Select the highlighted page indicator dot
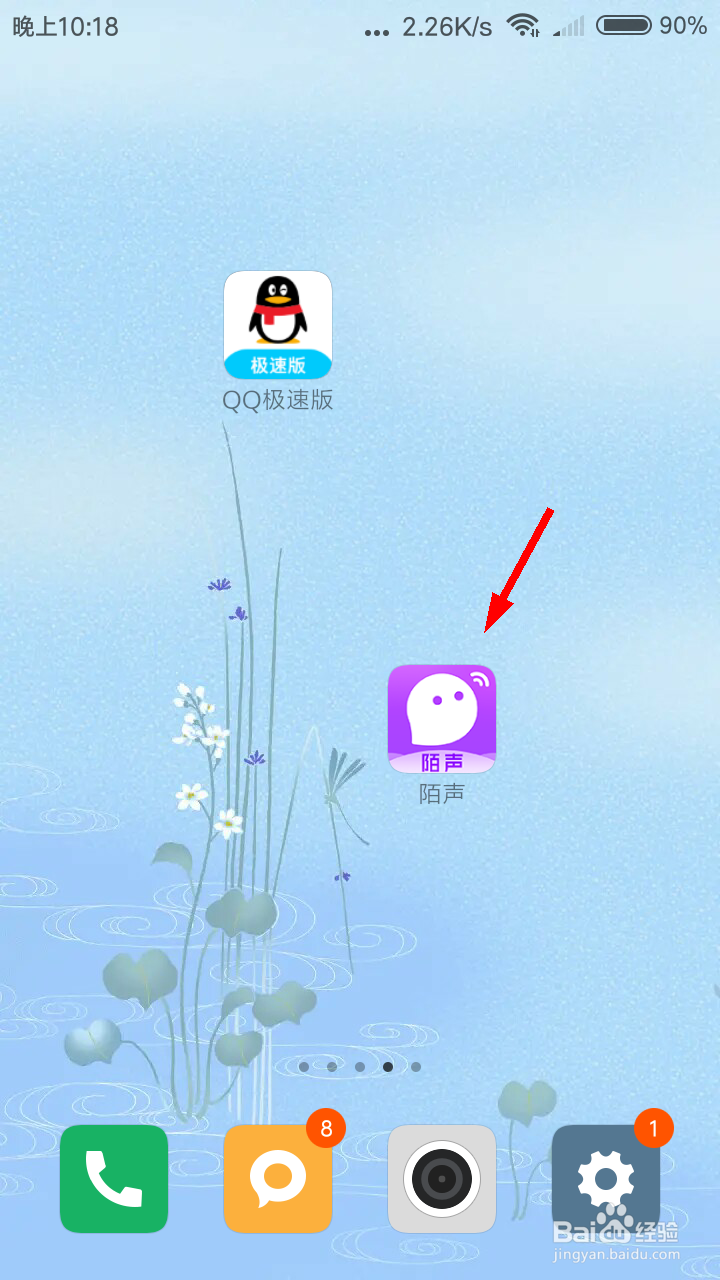Image resolution: width=720 pixels, height=1280 pixels. [387, 1067]
